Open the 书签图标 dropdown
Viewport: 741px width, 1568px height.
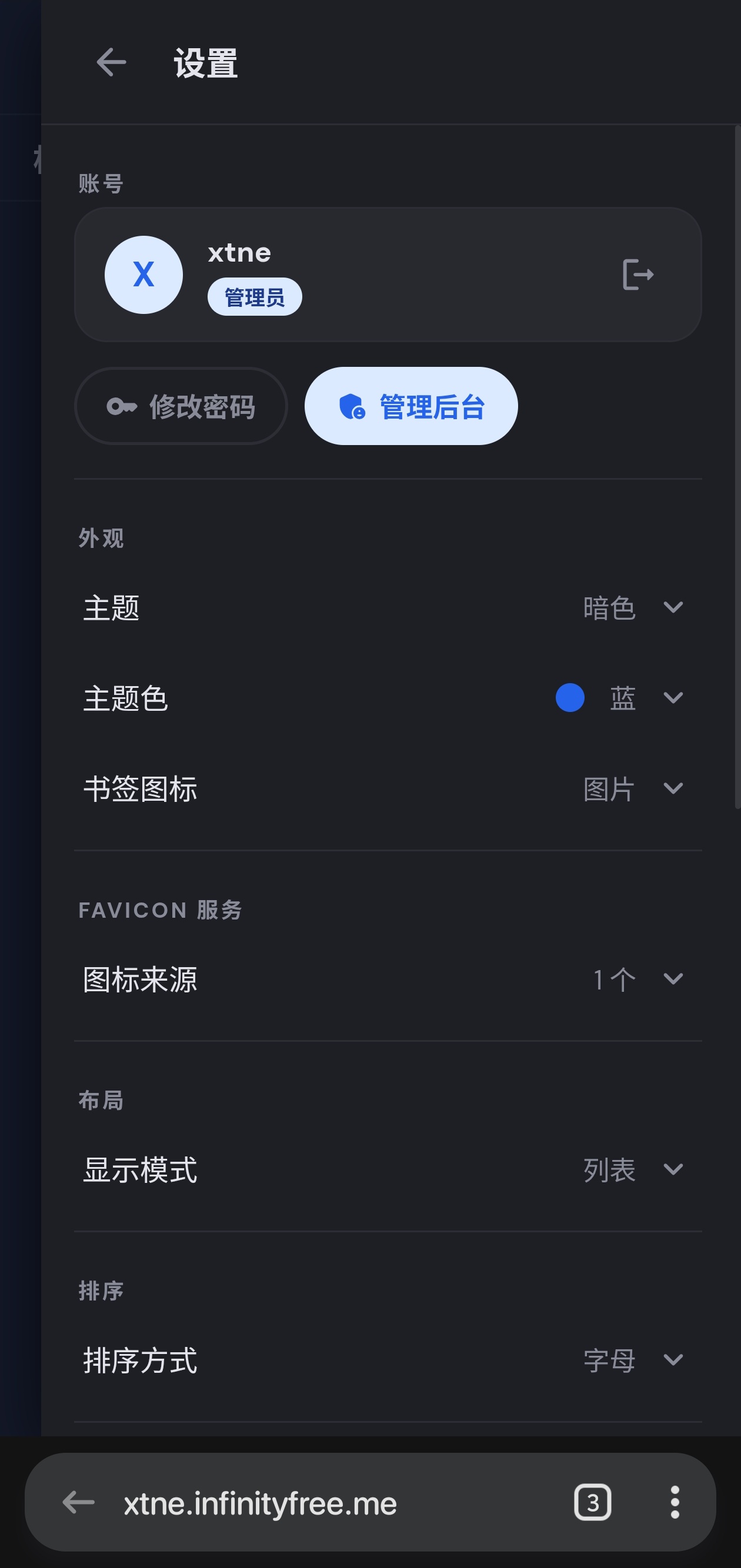tap(633, 789)
